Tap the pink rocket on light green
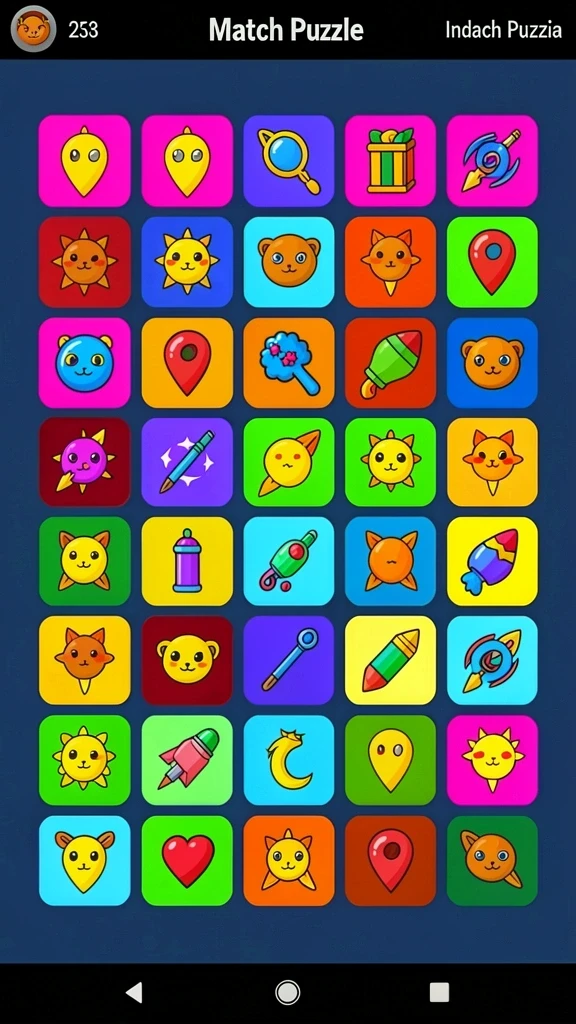This screenshot has width=576, height=1024. click(187, 760)
